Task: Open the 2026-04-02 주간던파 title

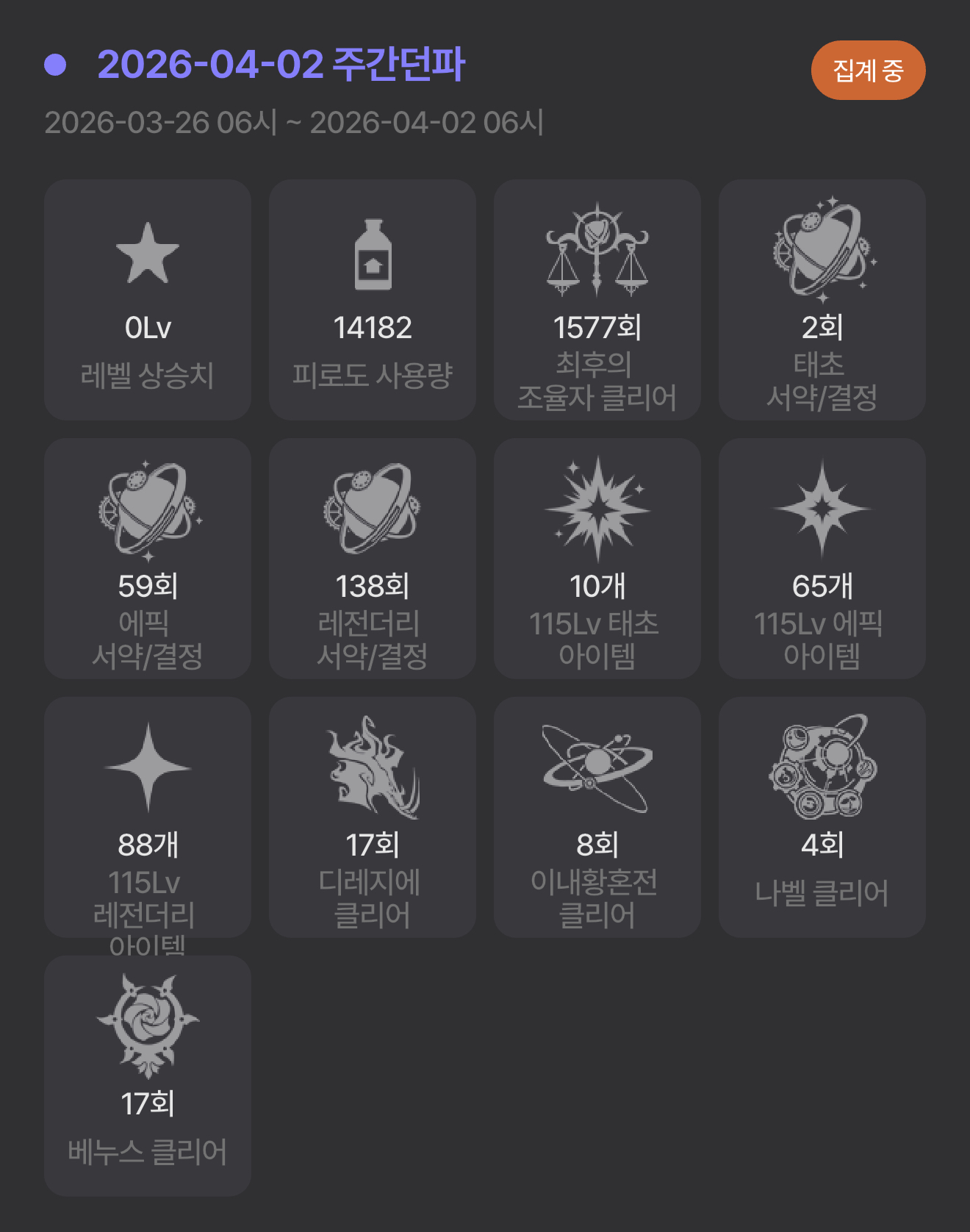Action: click(x=281, y=65)
